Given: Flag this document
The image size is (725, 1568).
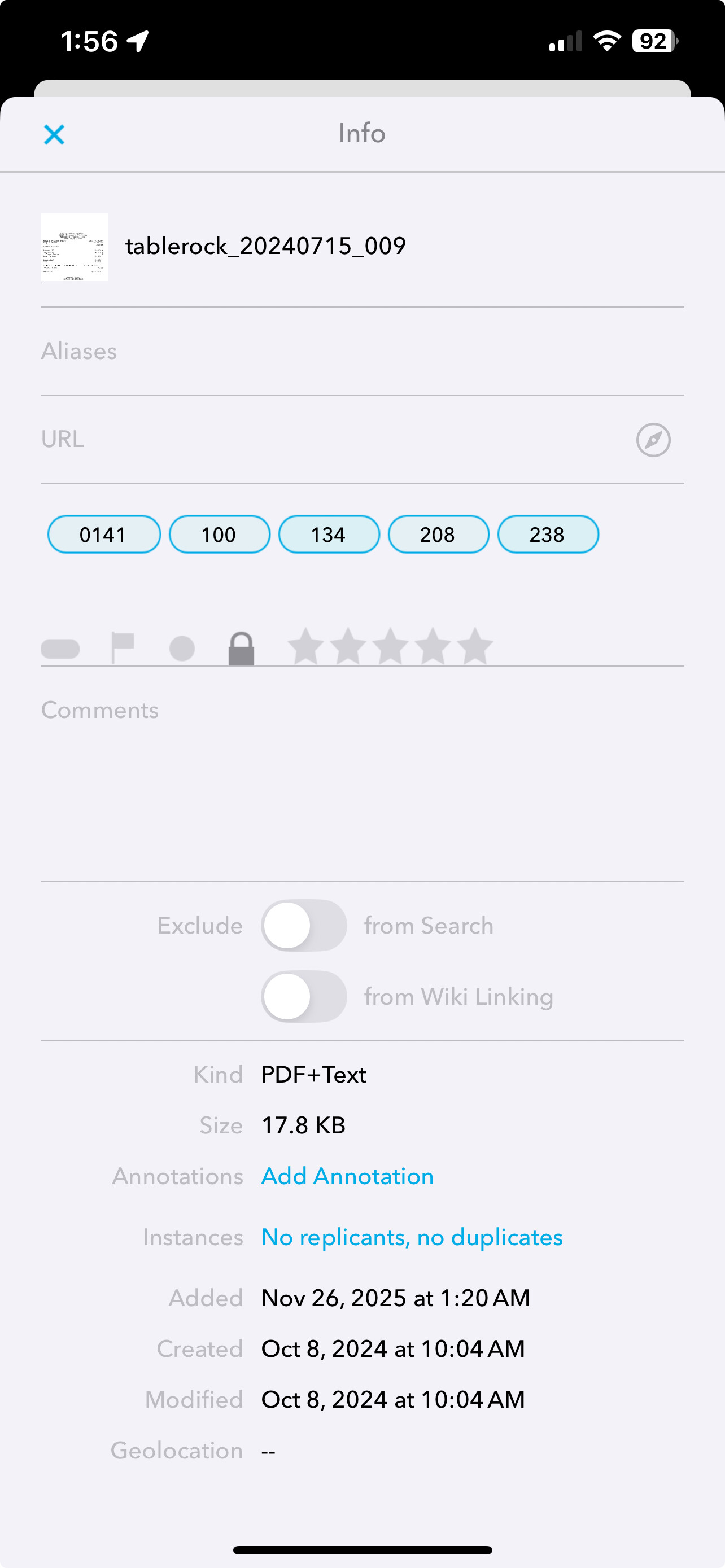Looking at the screenshot, I should click(123, 647).
